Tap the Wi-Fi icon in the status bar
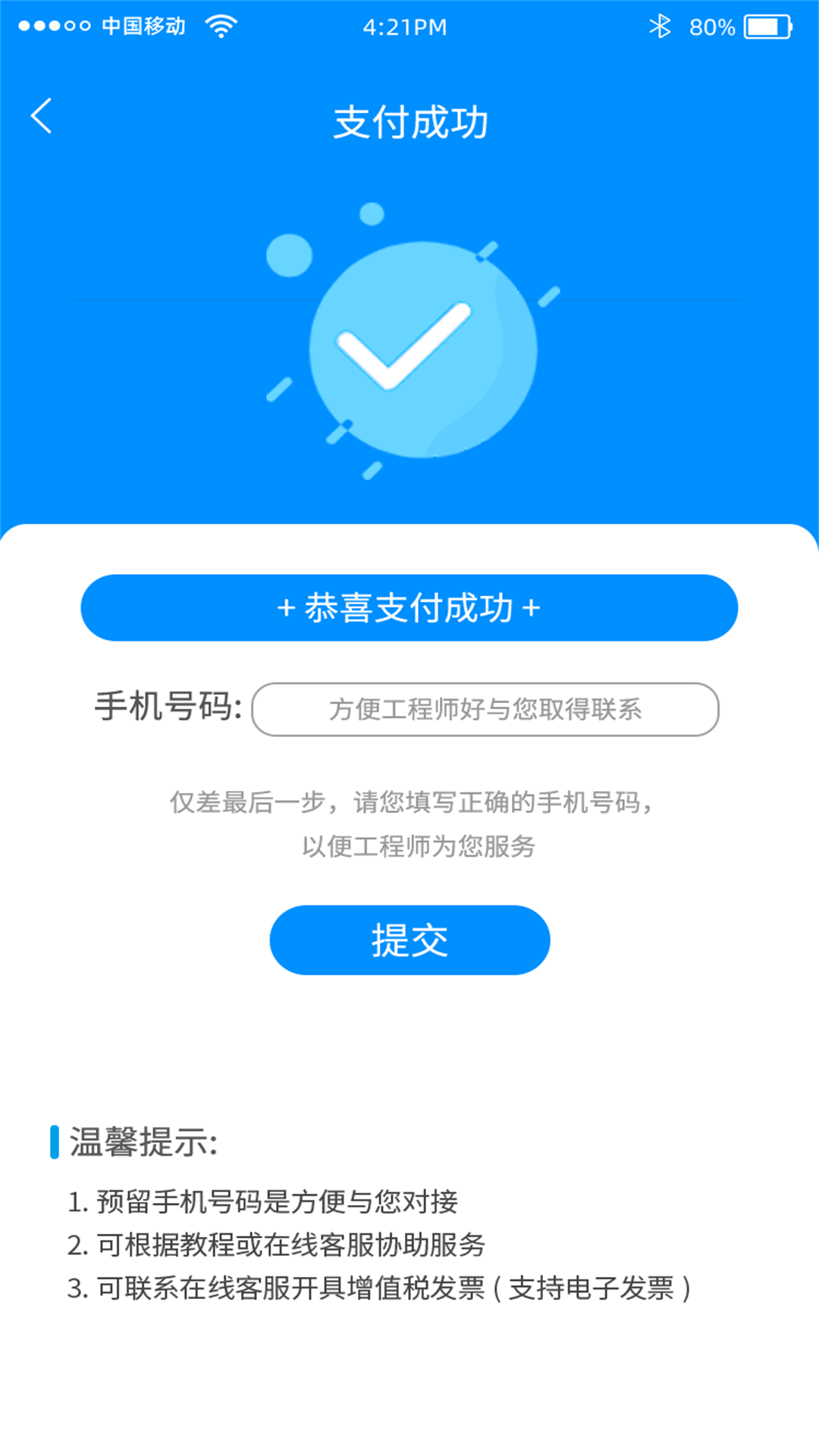 [221, 25]
